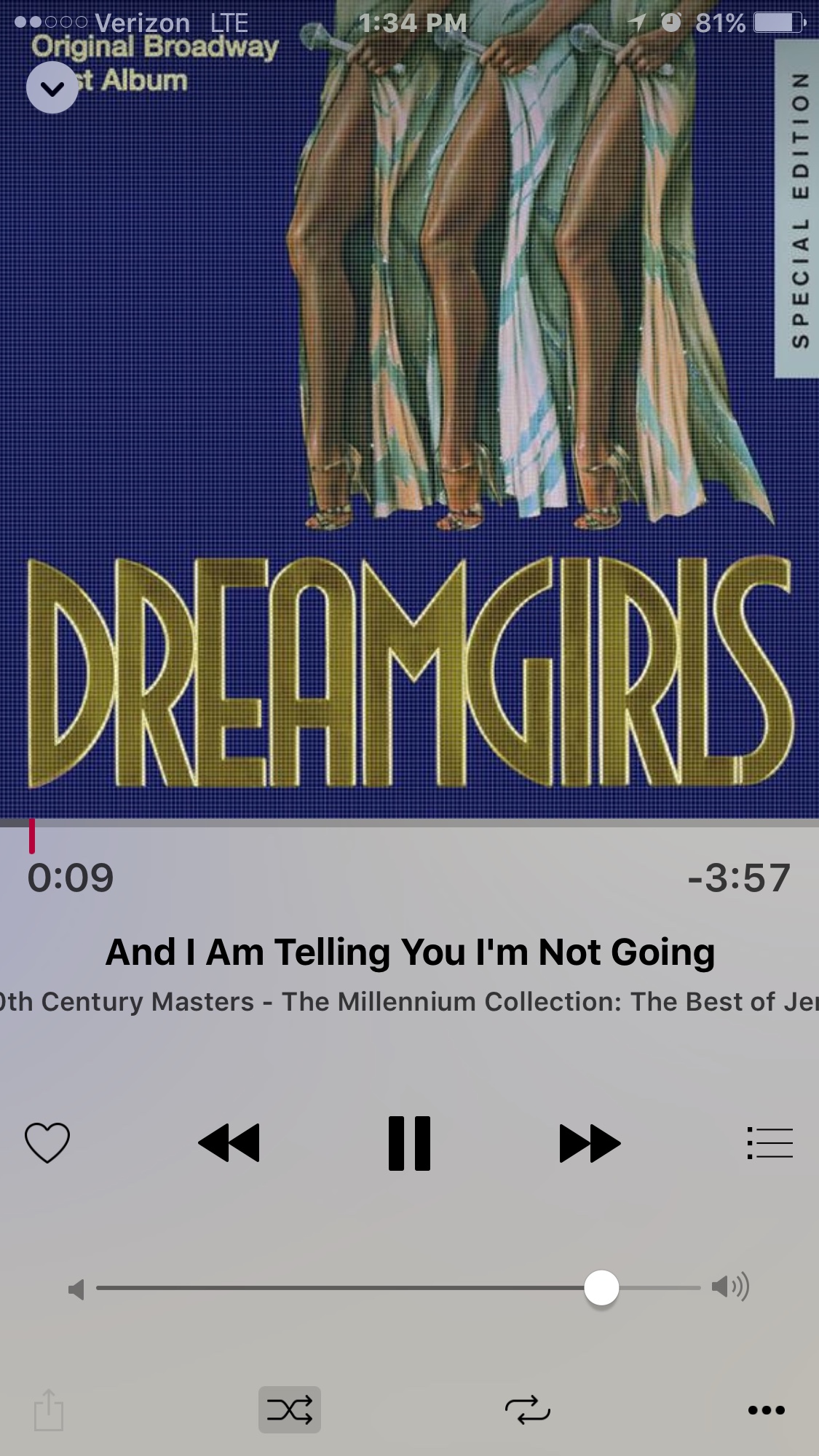
Task: Open the Up Next list icon
Action: pos(769,1142)
